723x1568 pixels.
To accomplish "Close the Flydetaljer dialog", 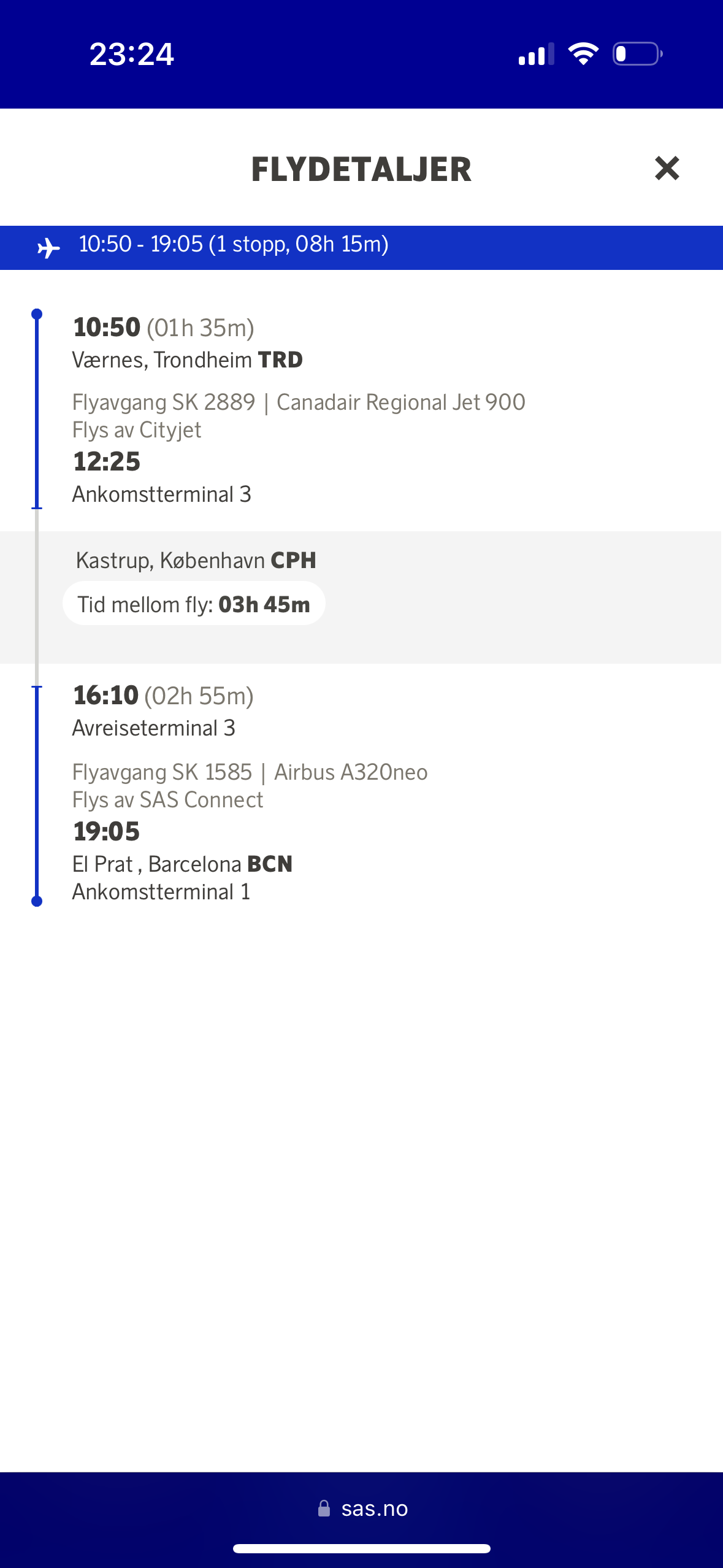I will [667, 168].
